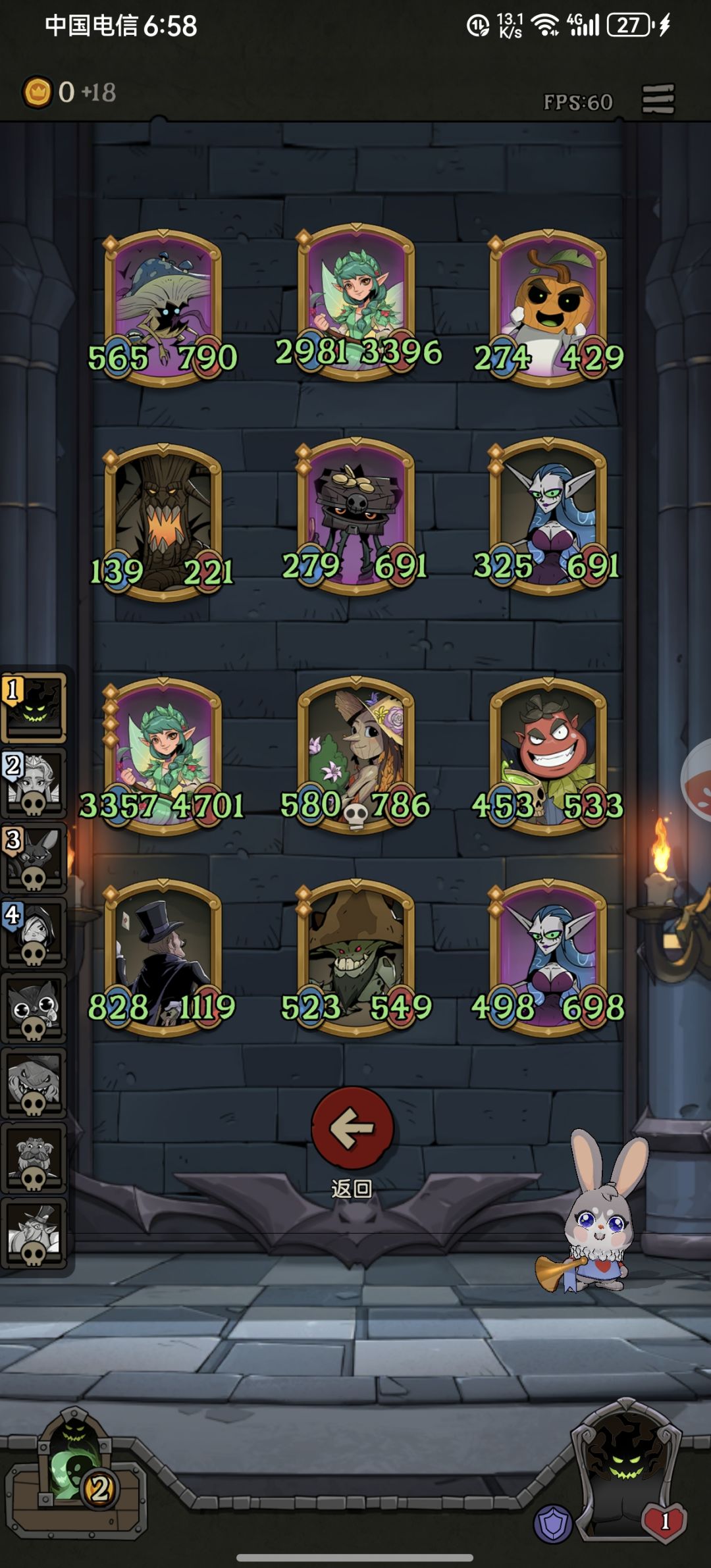711x1568 pixels.
Task: Select the elf witch card with 498 and 698
Action: point(548,958)
